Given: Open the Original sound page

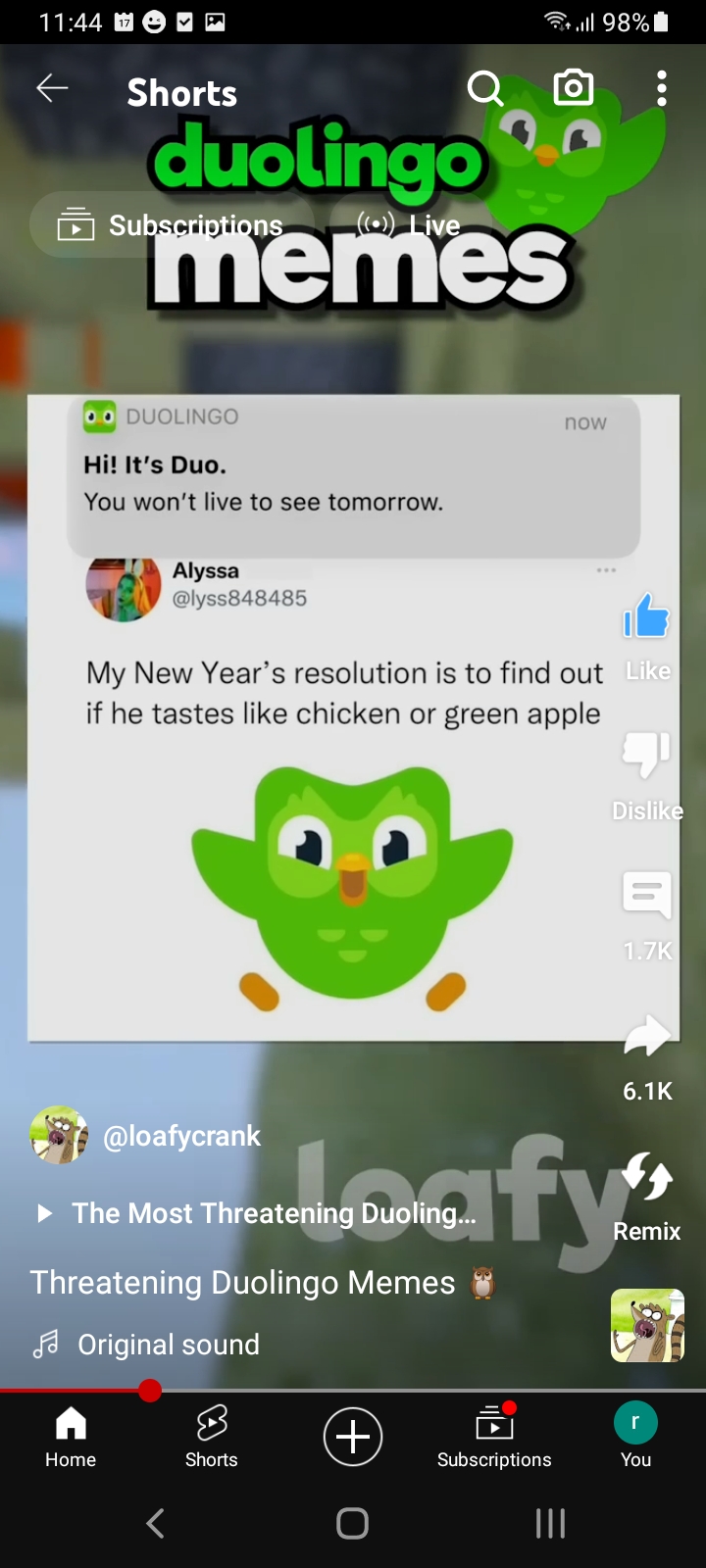Looking at the screenshot, I should point(168,1345).
